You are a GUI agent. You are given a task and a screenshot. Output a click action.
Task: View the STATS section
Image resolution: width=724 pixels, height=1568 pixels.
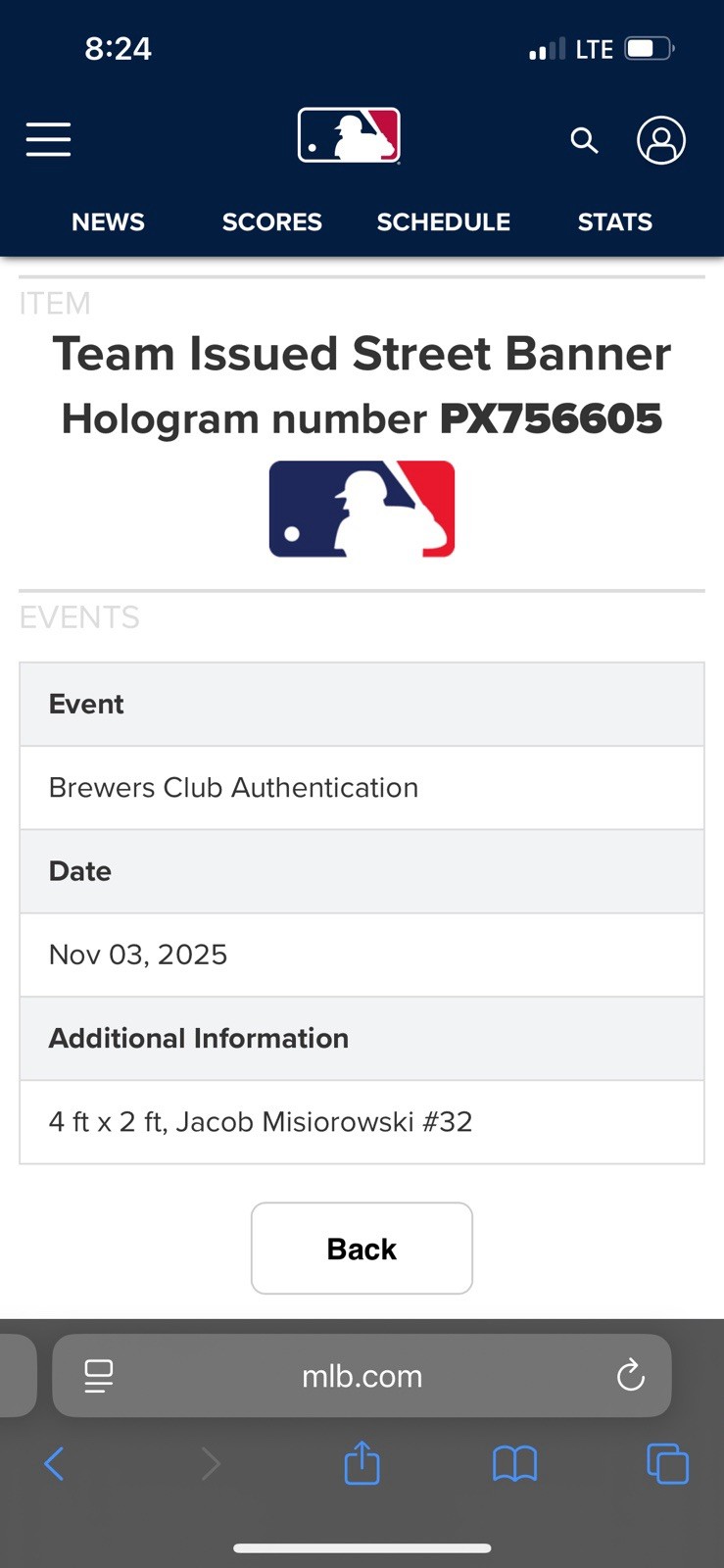pyautogui.click(x=614, y=222)
